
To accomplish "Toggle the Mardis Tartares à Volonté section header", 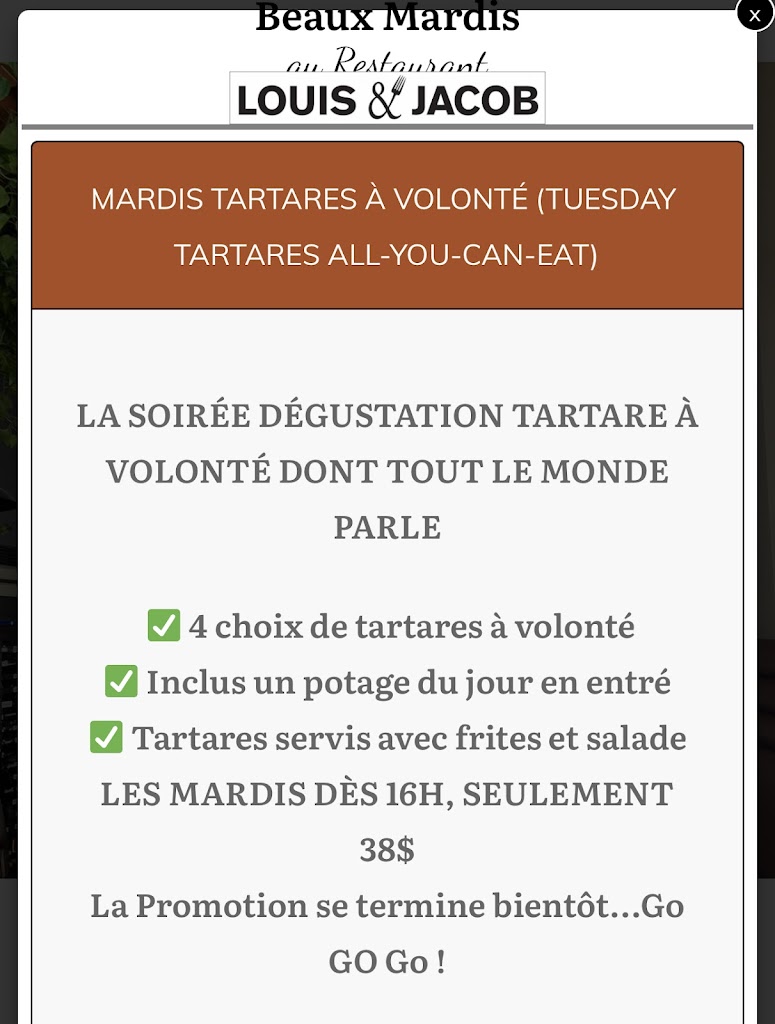I will [387, 226].
